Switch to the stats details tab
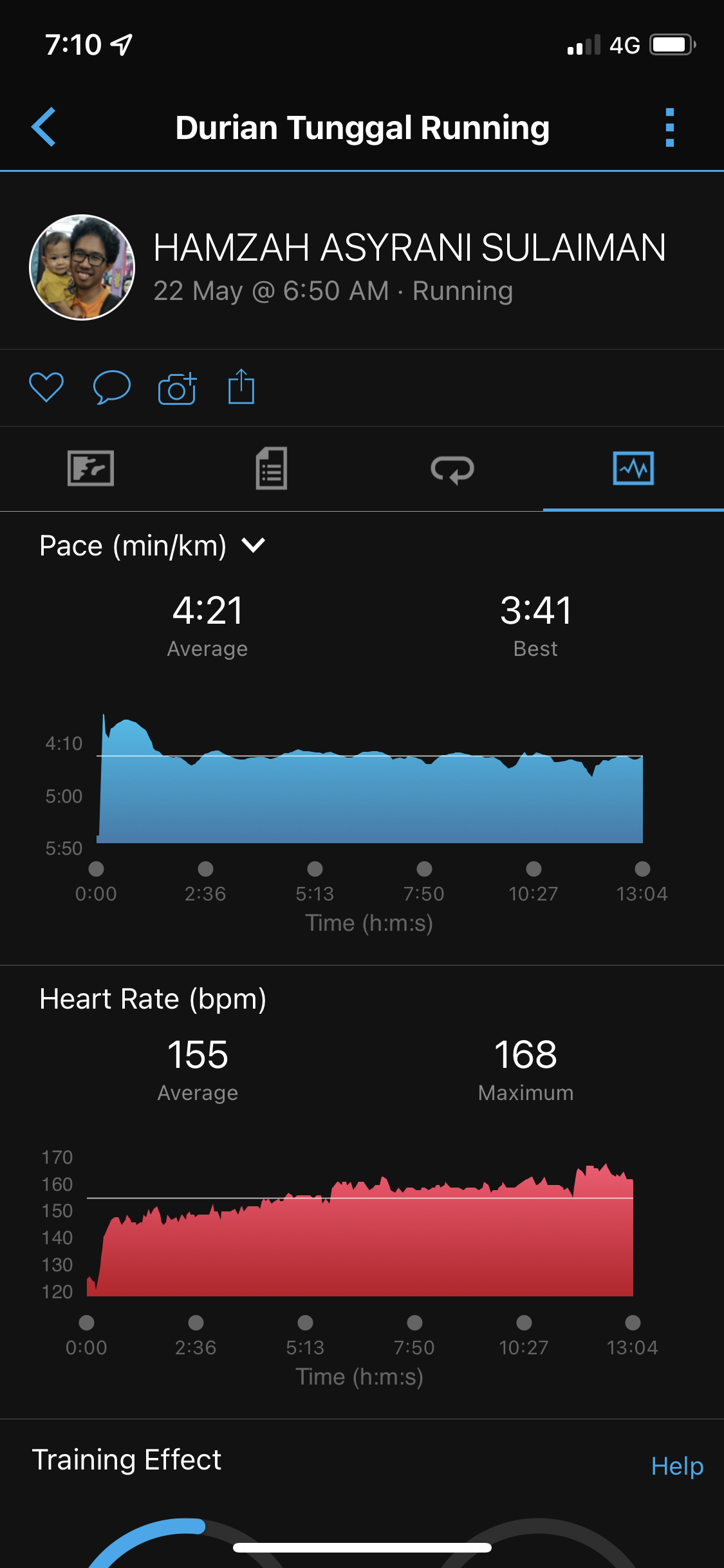The width and height of the screenshot is (724, 1568). (x=272, y=468)
